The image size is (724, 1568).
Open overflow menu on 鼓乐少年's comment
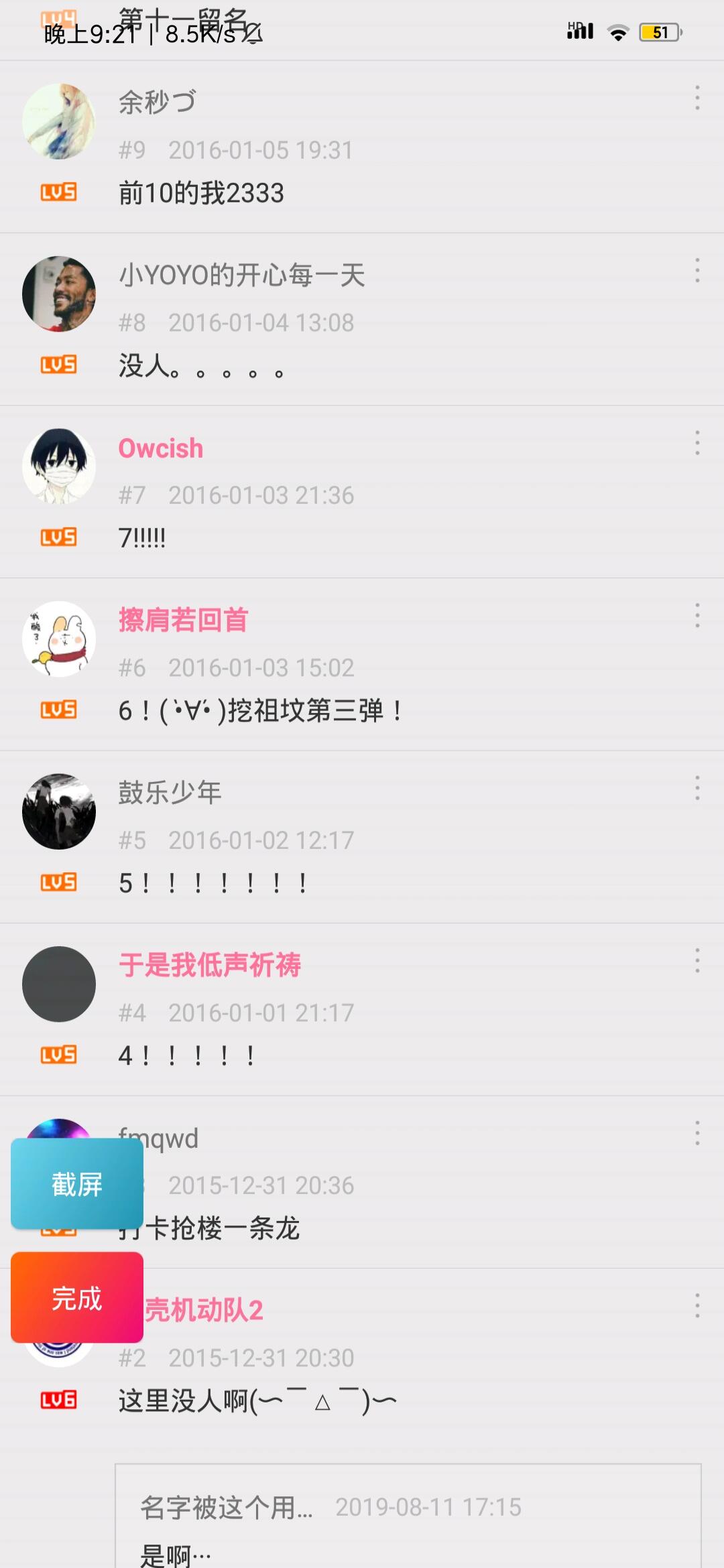(x=697, y=788)
